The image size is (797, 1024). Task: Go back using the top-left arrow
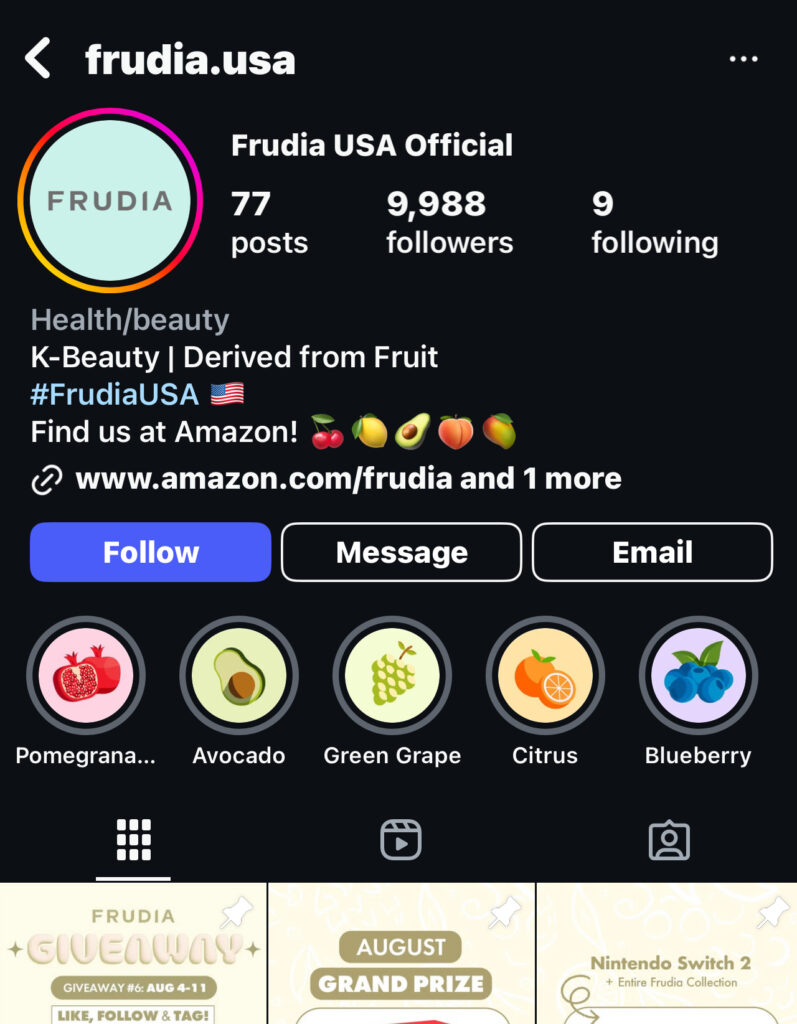[x=38, y=60]
